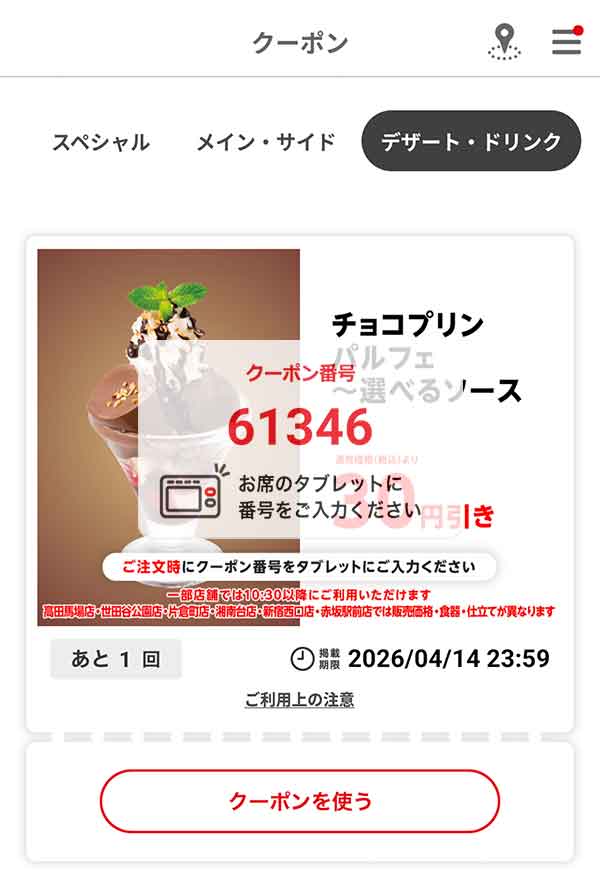
Task: Switch to the スペシャル tab
Action: (101, 142)
